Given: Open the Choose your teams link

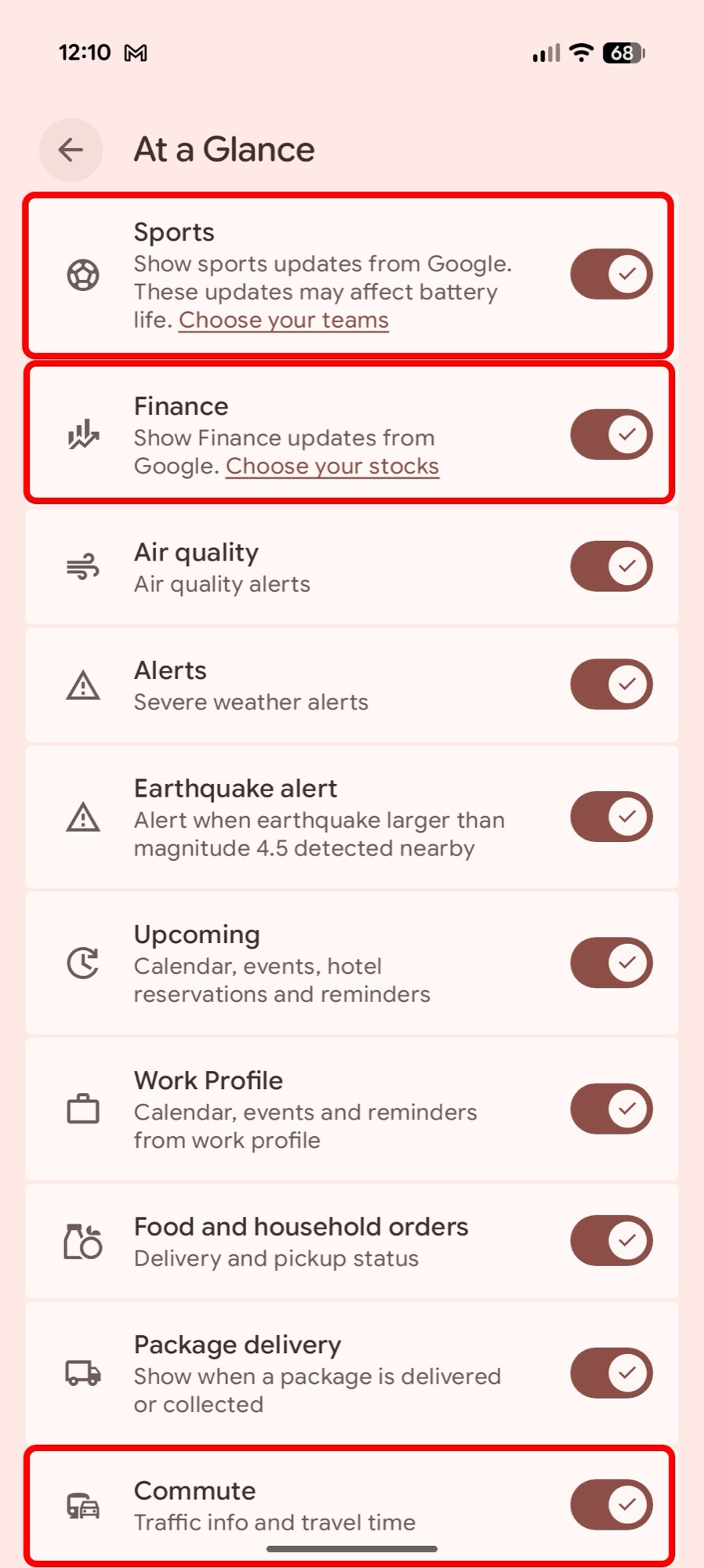Looking at the screenshot, I should click(x=283, y=321).
